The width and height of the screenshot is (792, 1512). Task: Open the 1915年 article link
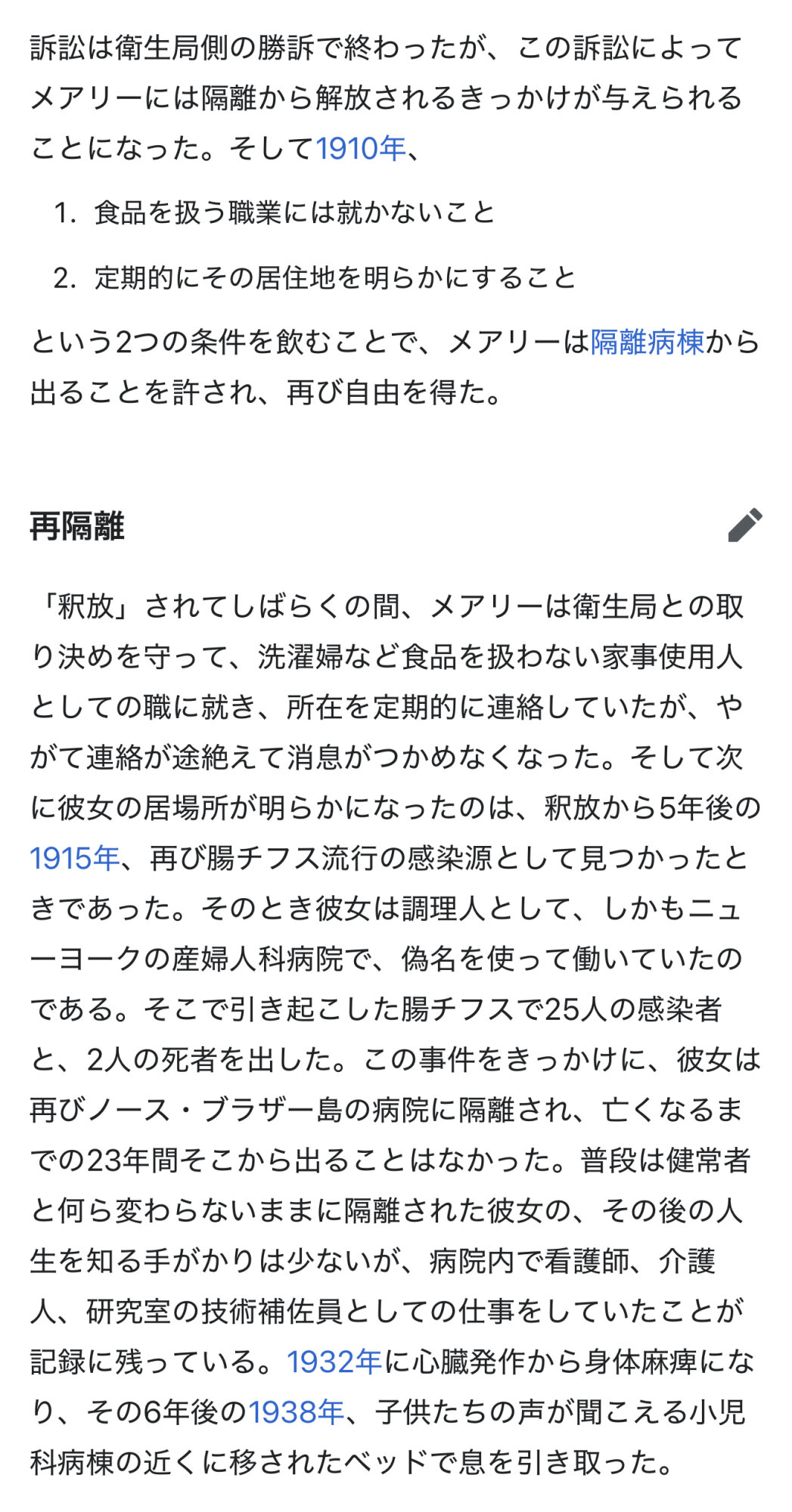(75, 858)
